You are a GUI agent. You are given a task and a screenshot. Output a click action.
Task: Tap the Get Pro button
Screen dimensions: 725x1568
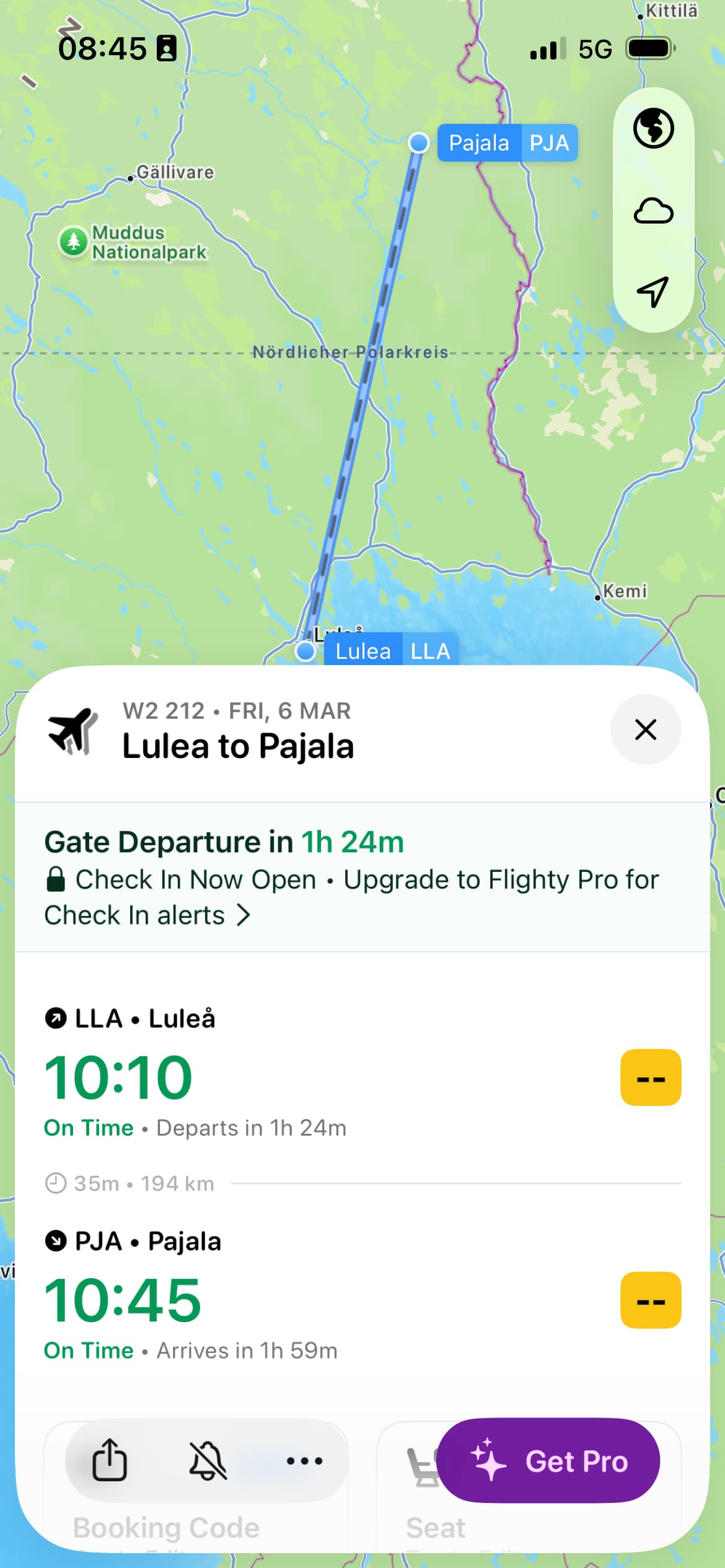coord(548,1460)
